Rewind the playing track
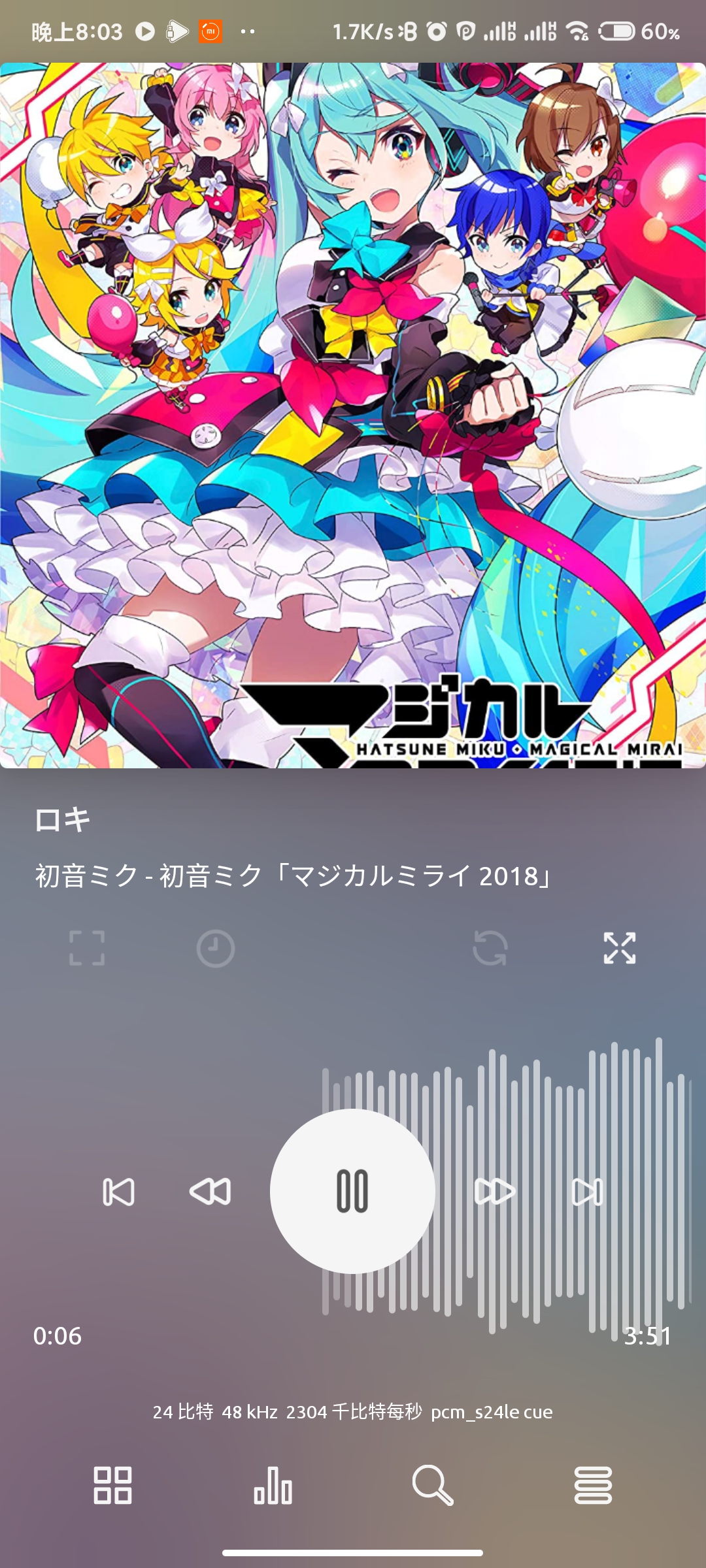Image resolution: width=706 pixels, height=1568 pixels. [210, 1192]
